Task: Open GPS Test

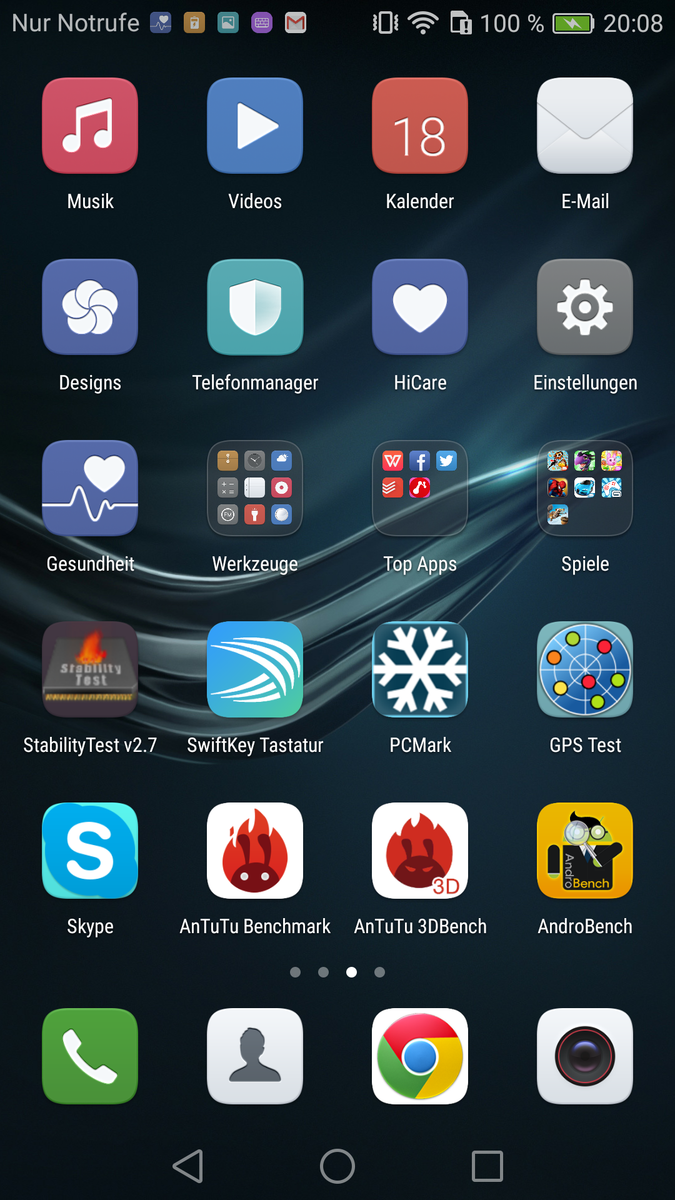Action: pos(585,669)
